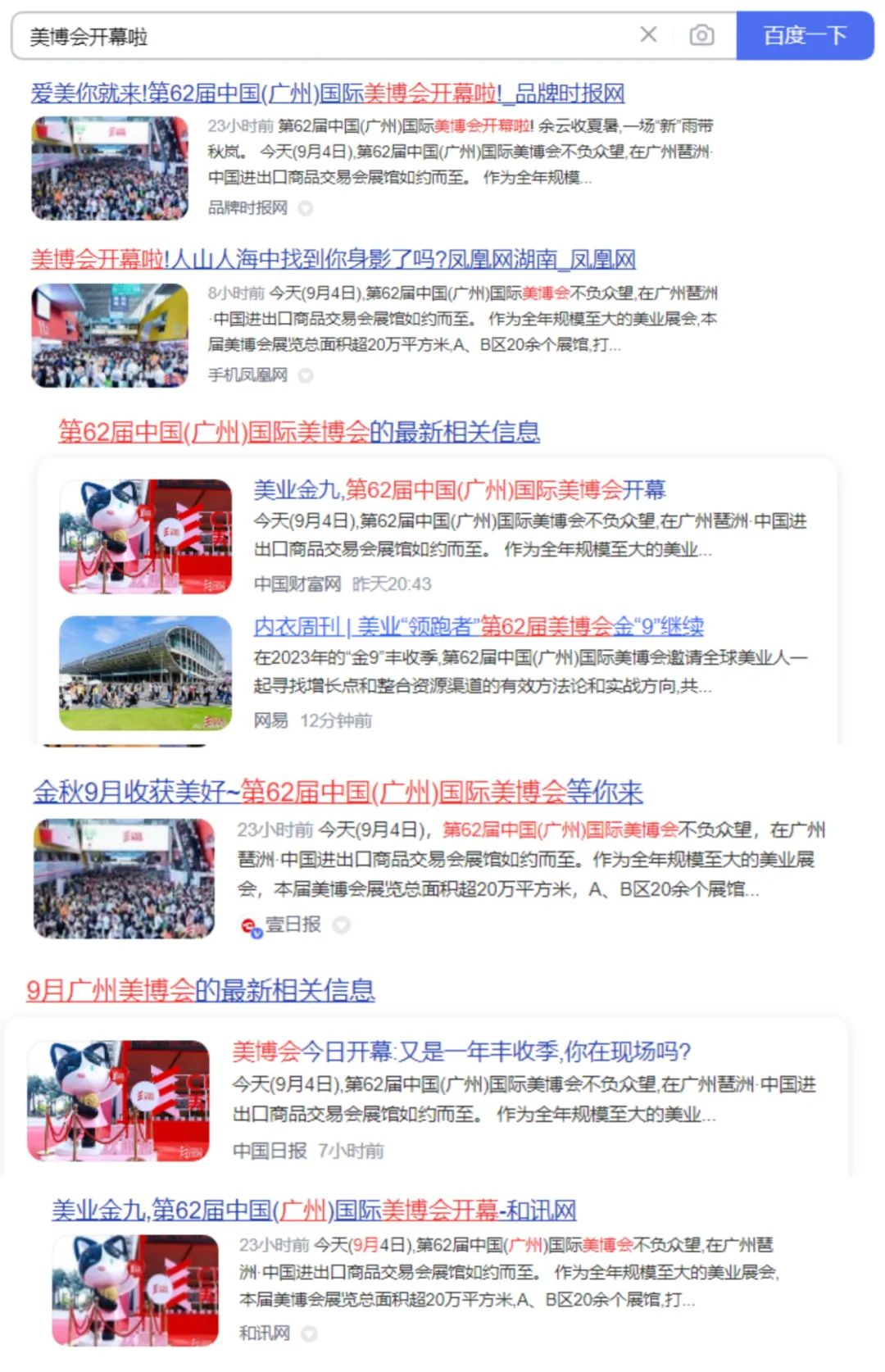
Task: Tap the 百度一下 search button
Action: pyautogui.click(x=805, y=35)
